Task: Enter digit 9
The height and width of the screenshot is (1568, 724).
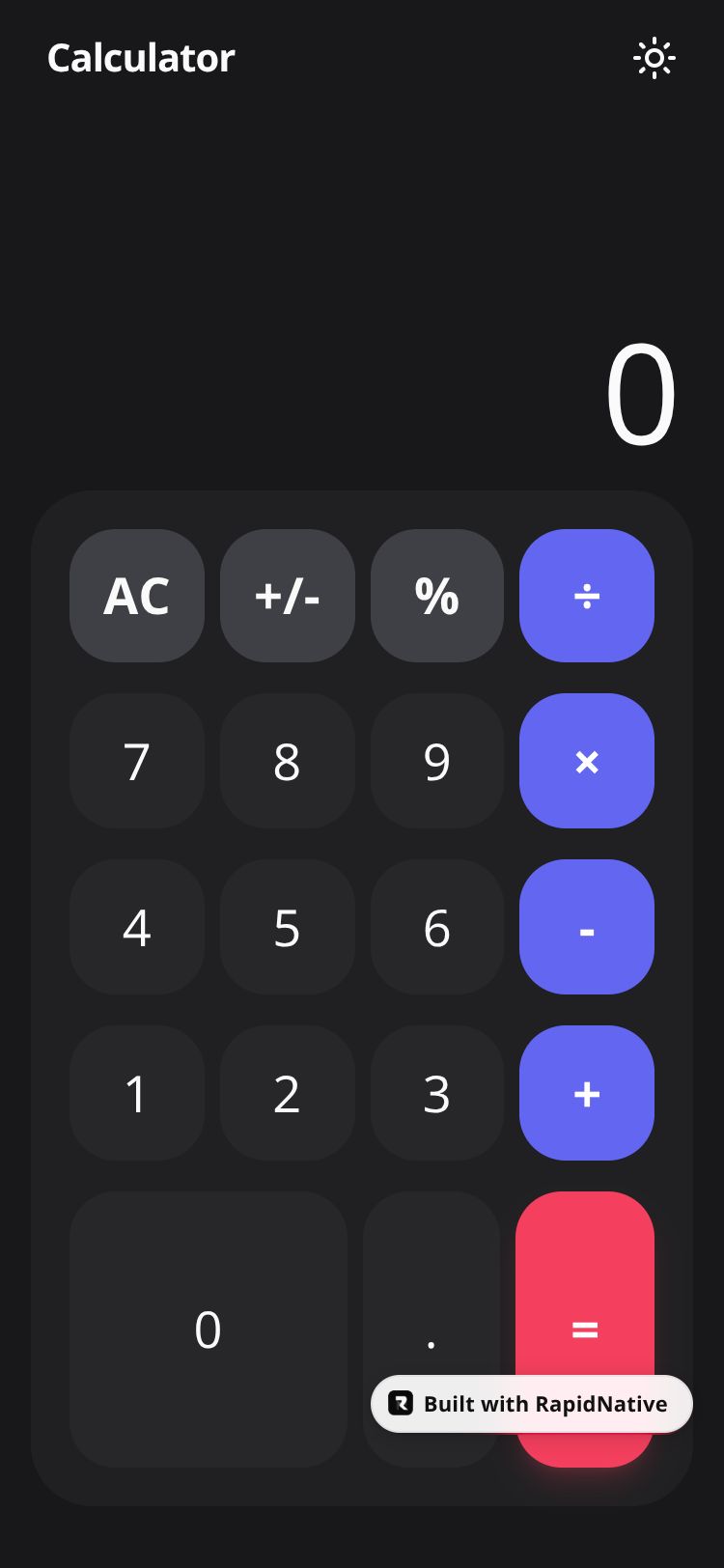Action: [437, 761]
